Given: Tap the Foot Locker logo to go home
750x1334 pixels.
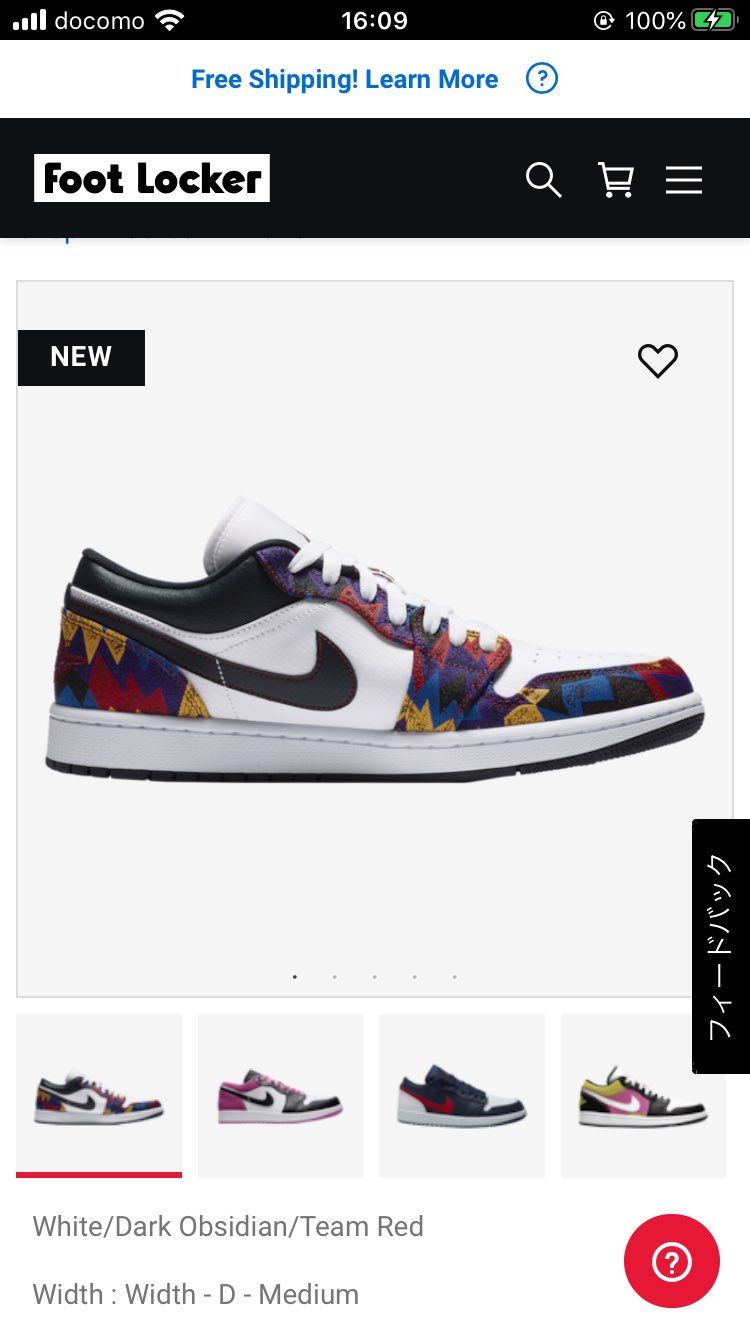Looking at the screenshot, I should point(152,179).
